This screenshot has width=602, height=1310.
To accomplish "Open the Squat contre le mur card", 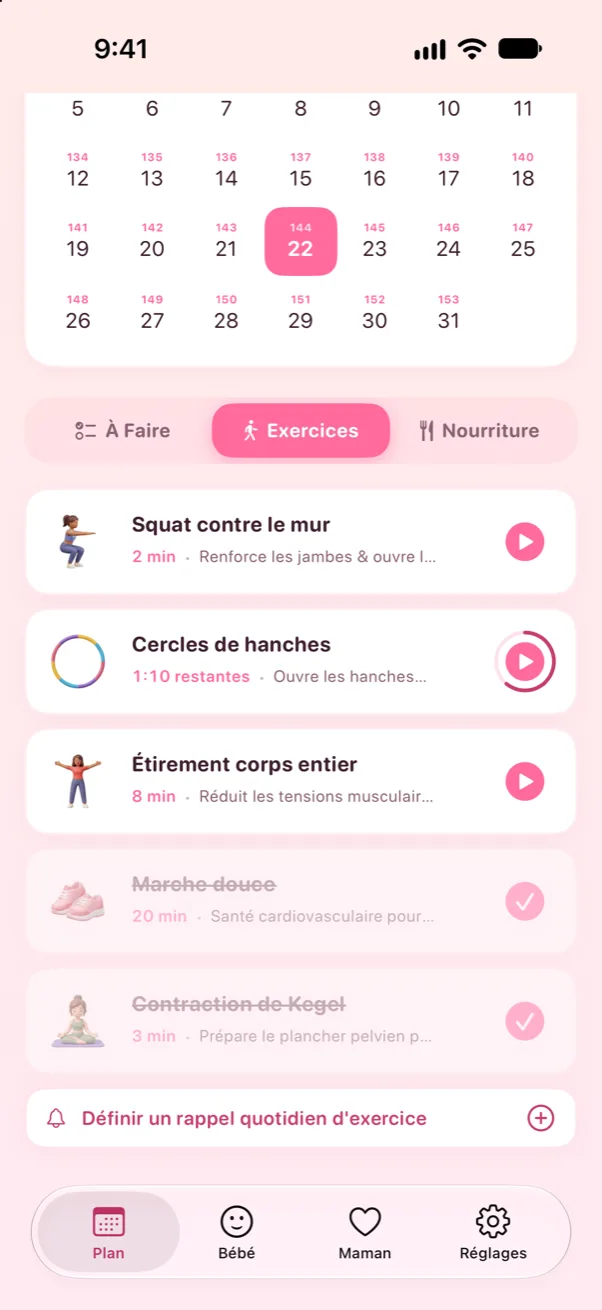I will (x=301, y=542).
